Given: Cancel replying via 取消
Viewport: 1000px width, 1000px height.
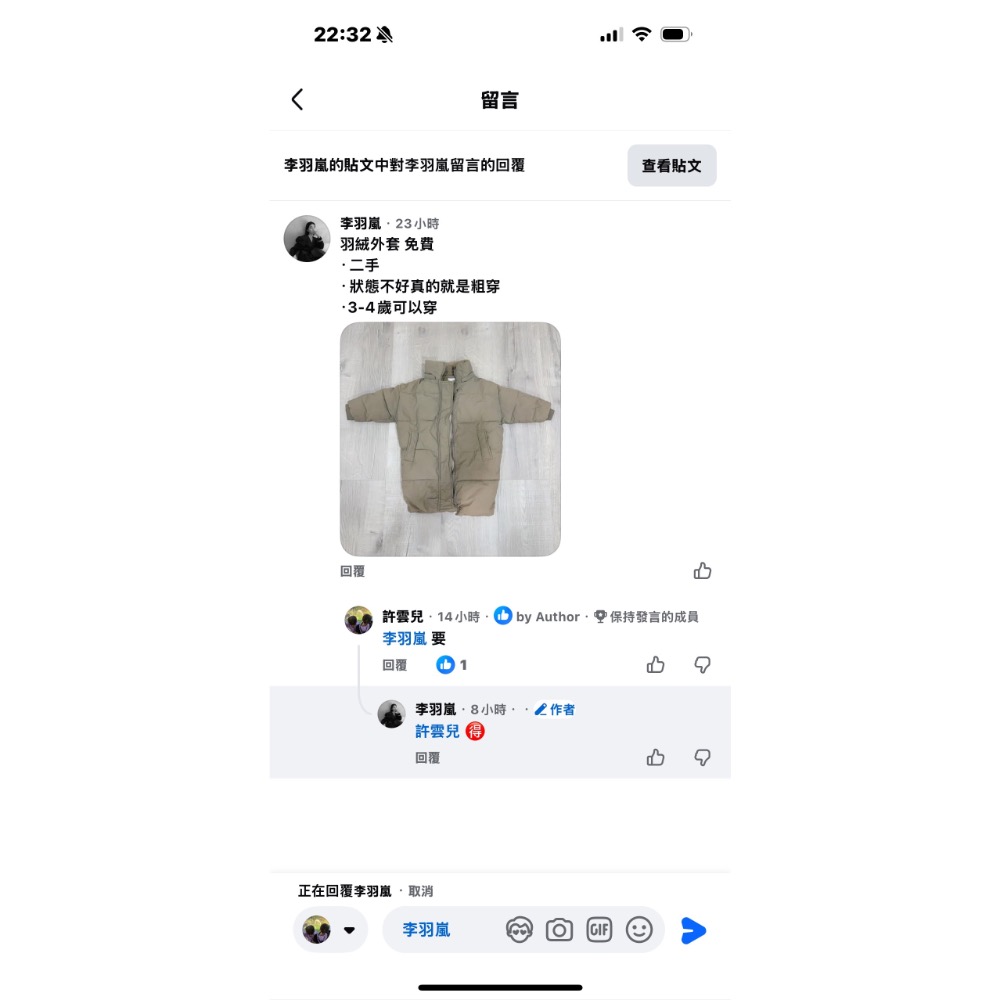Looking at the screenshot, I should point(420,891).
